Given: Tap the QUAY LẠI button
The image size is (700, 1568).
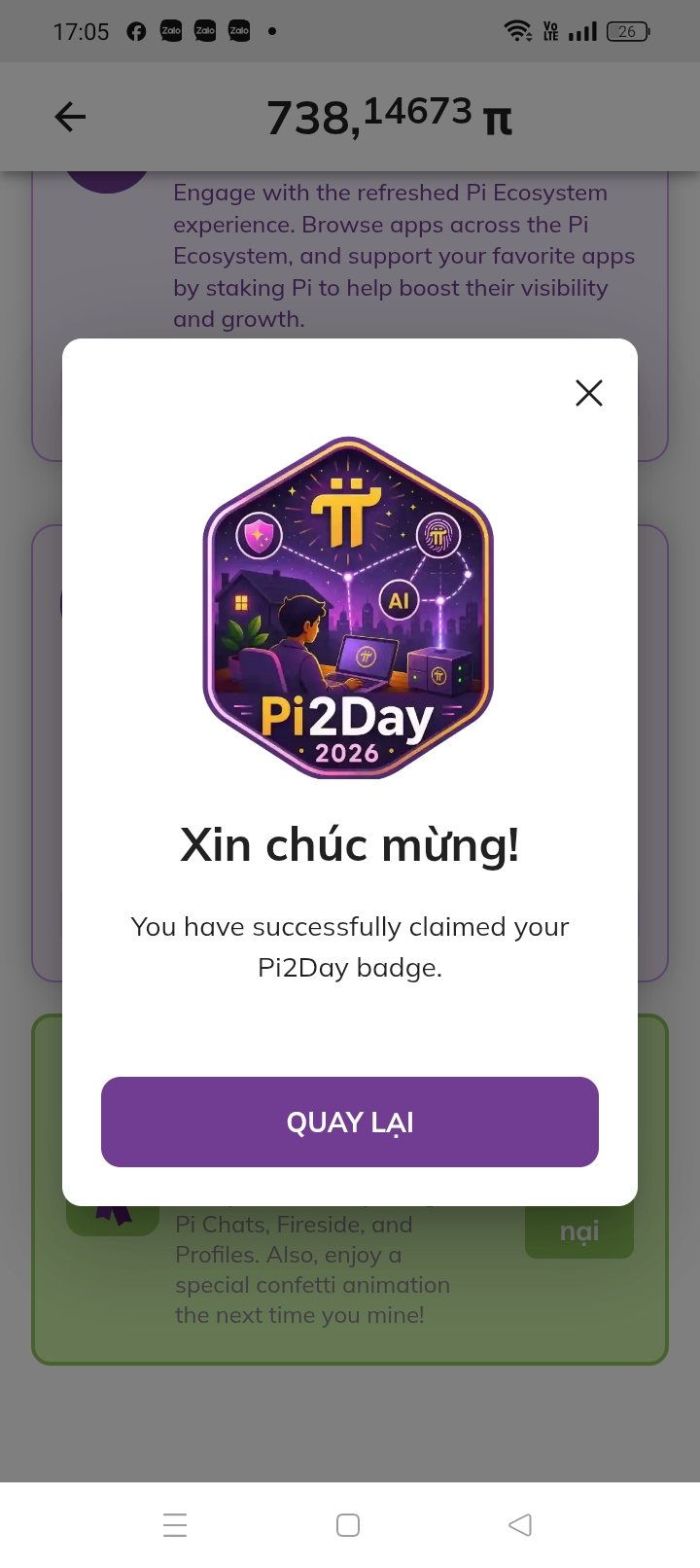Looking at the screenshot, I should pos(350,1122).
